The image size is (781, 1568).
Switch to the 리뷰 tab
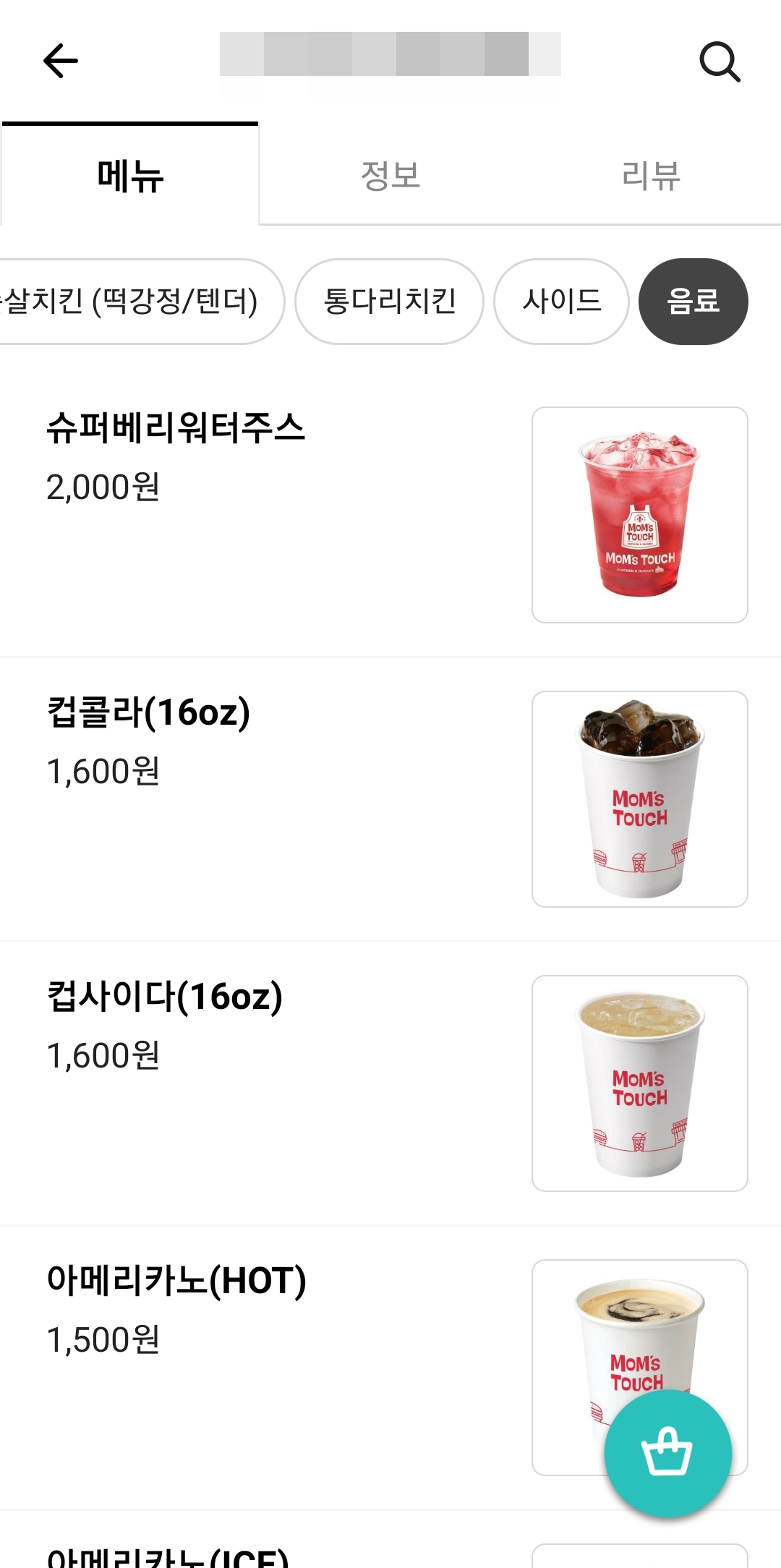click(x=651, y=176)
